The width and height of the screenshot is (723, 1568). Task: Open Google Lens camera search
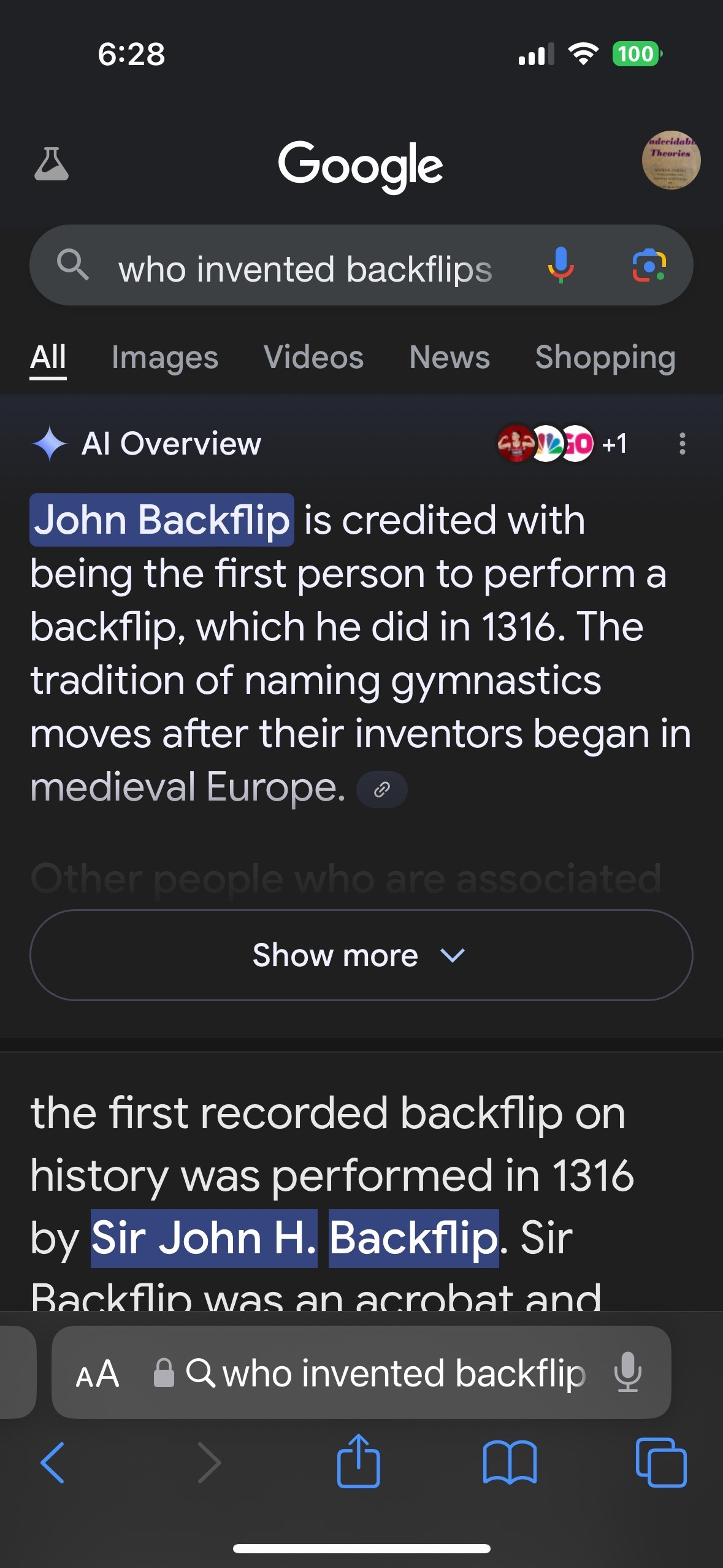pyautogui.click(x=649, y=266)
